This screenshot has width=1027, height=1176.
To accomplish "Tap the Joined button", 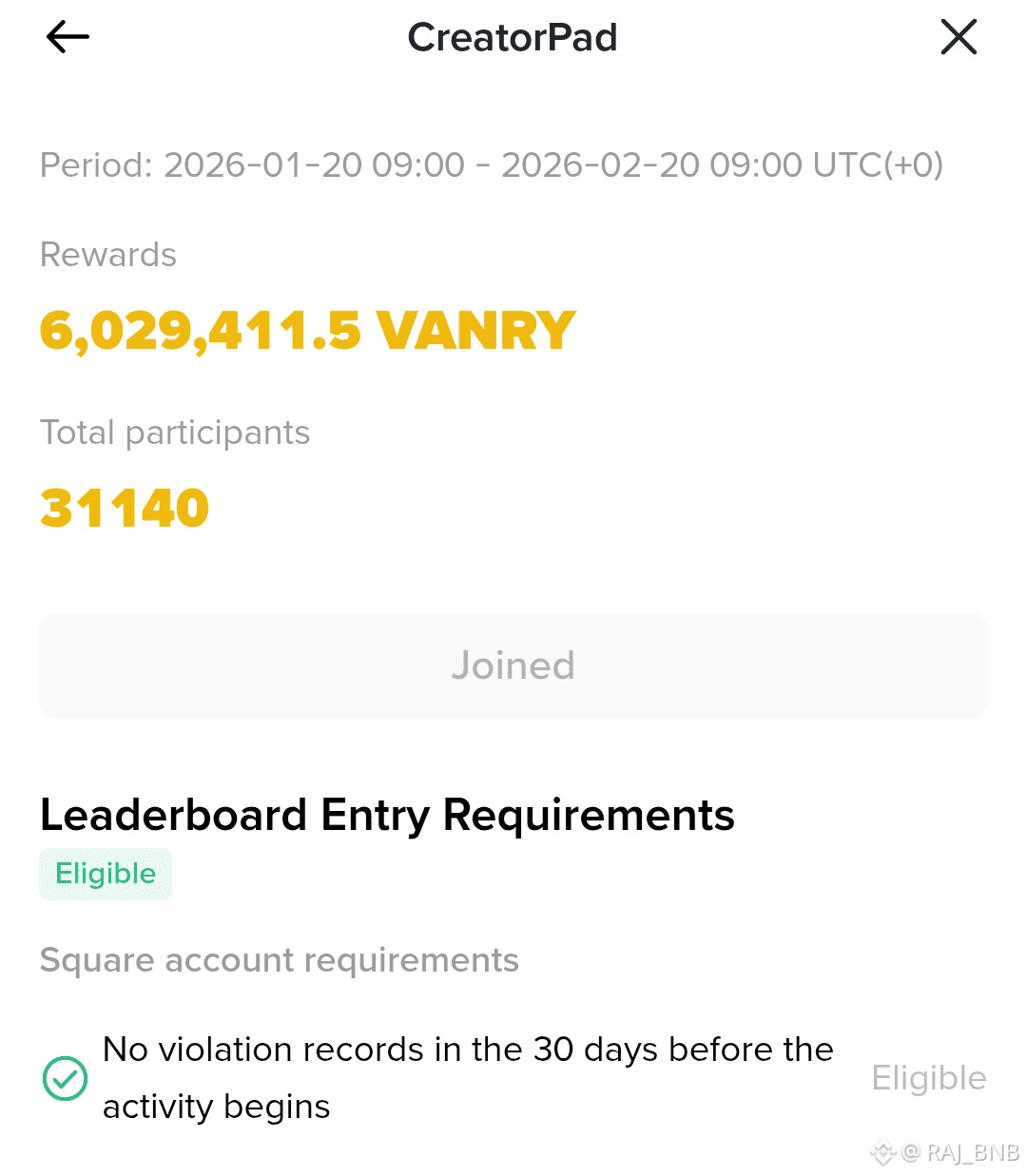I will (513, 665).
